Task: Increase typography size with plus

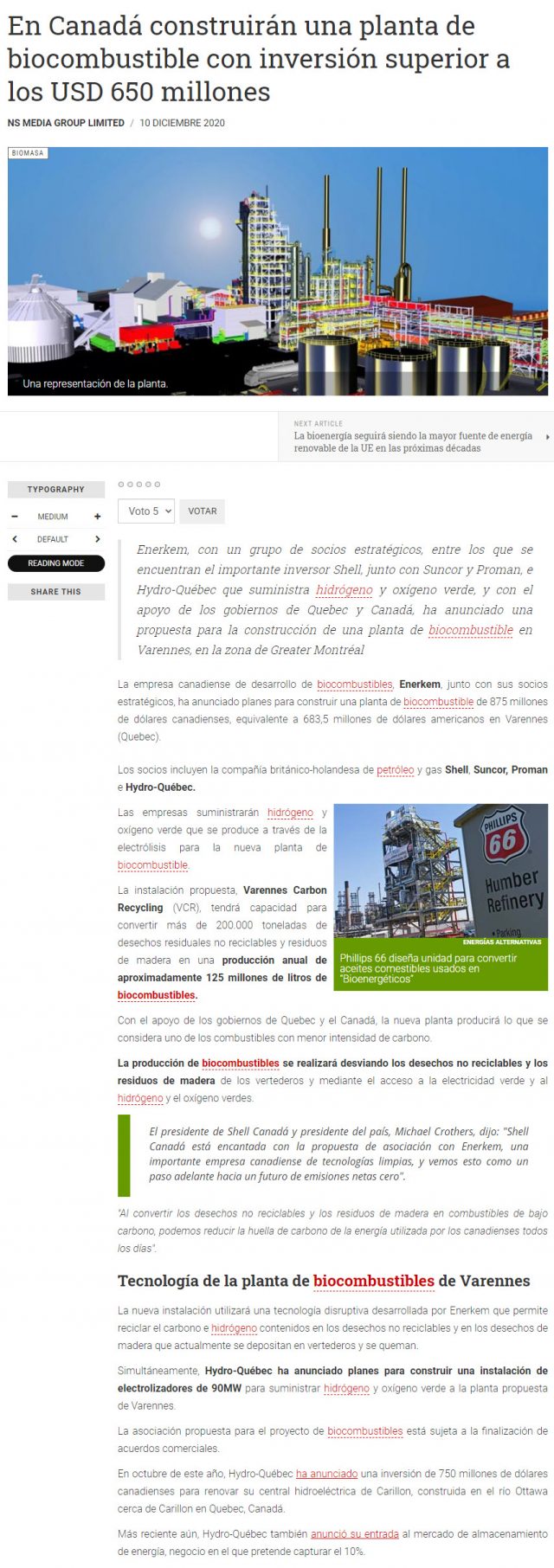Action: pos(98,517)
